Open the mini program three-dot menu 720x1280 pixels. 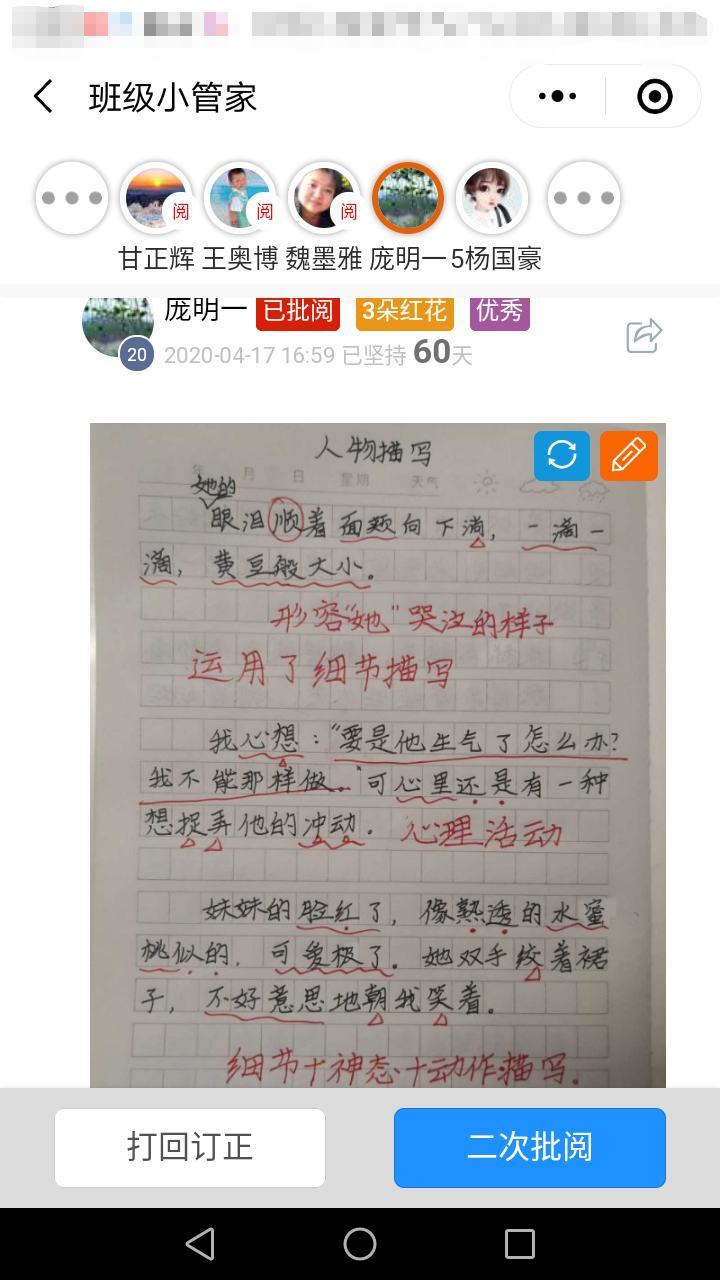[x=557, y=97]
